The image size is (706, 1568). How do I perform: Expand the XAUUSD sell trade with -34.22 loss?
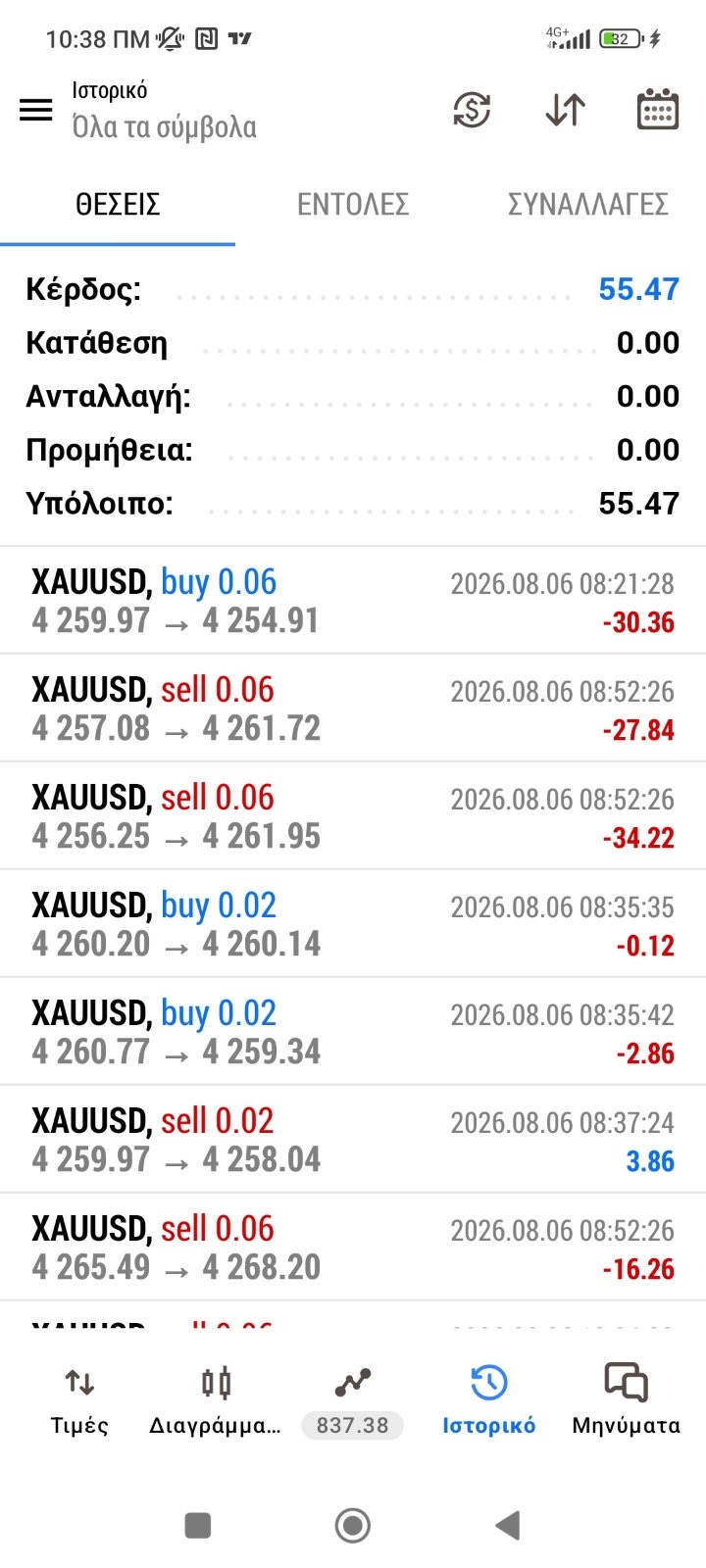(353, 816)
